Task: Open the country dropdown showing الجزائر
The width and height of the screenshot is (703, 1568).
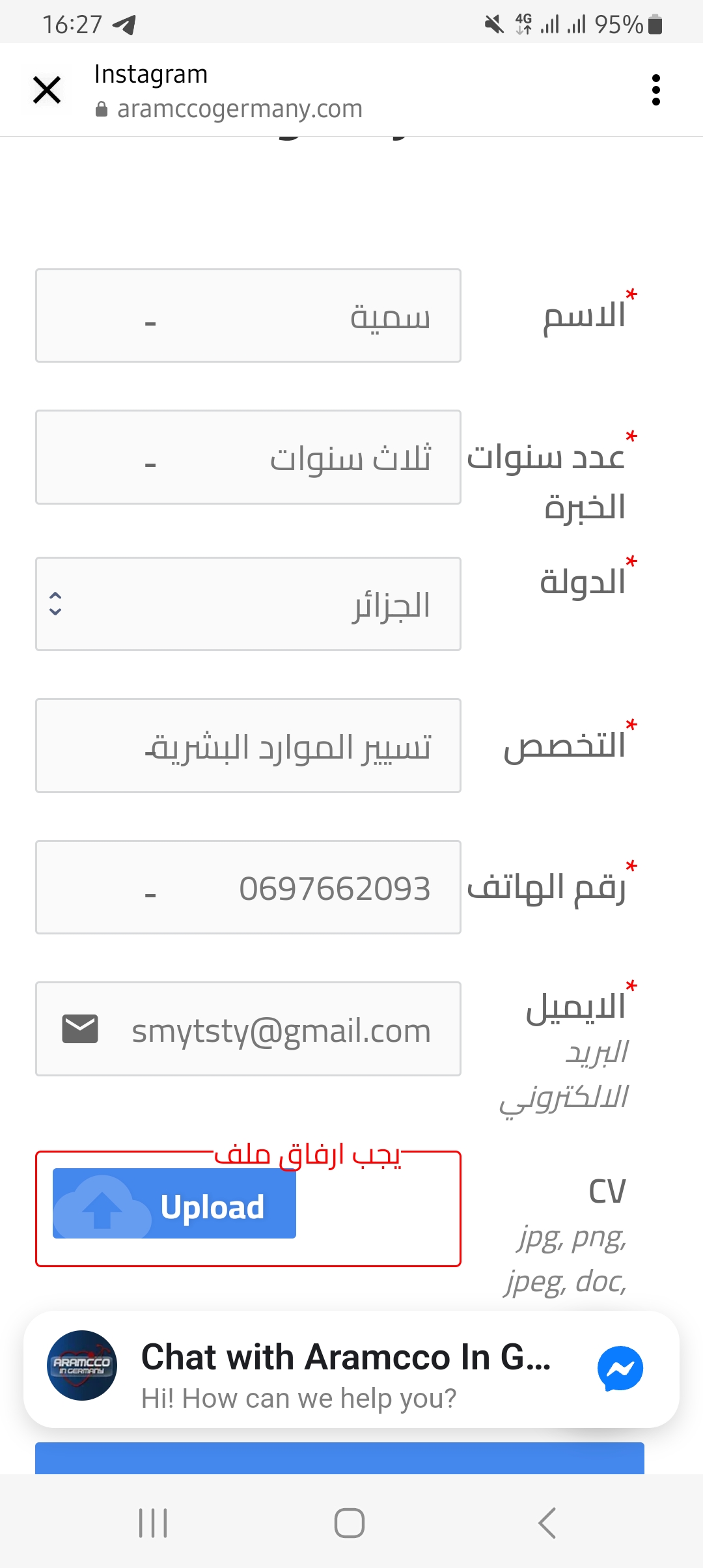Action: click(248, 604)
